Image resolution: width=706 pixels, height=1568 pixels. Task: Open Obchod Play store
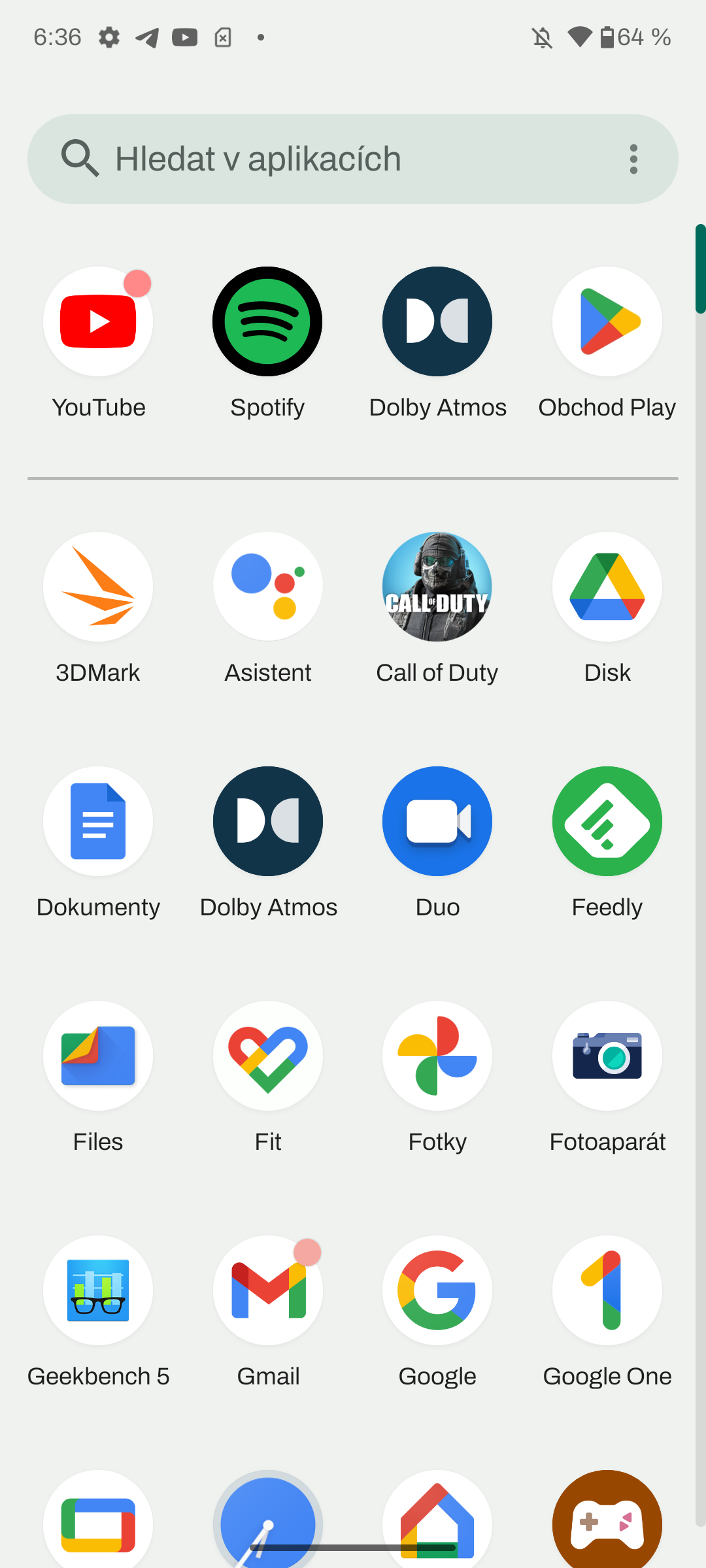coord(607,321)
